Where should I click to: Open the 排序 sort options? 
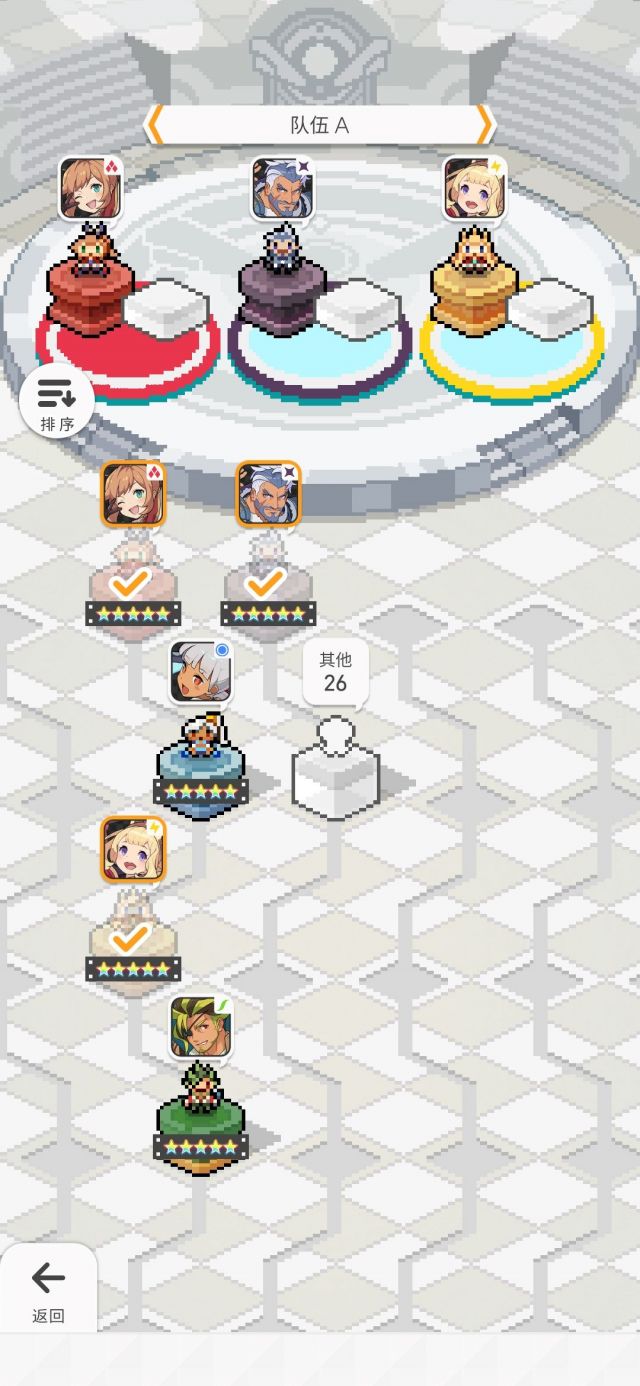(x=57, y=402)
